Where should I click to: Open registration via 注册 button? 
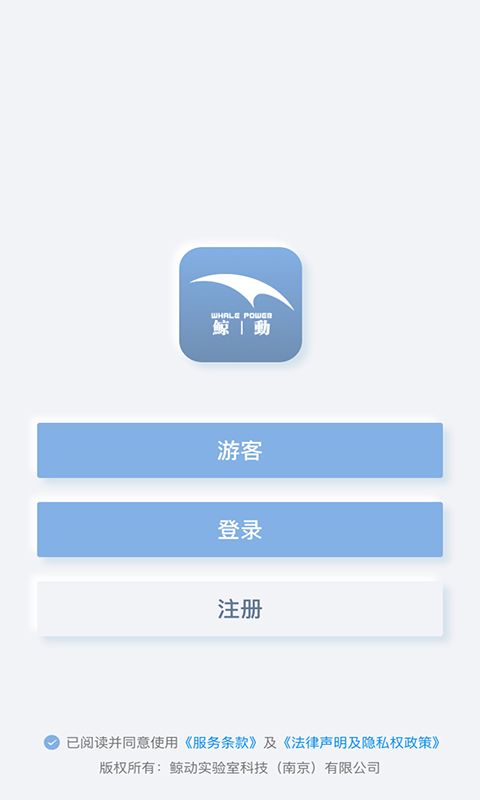[x=240, y=608]
